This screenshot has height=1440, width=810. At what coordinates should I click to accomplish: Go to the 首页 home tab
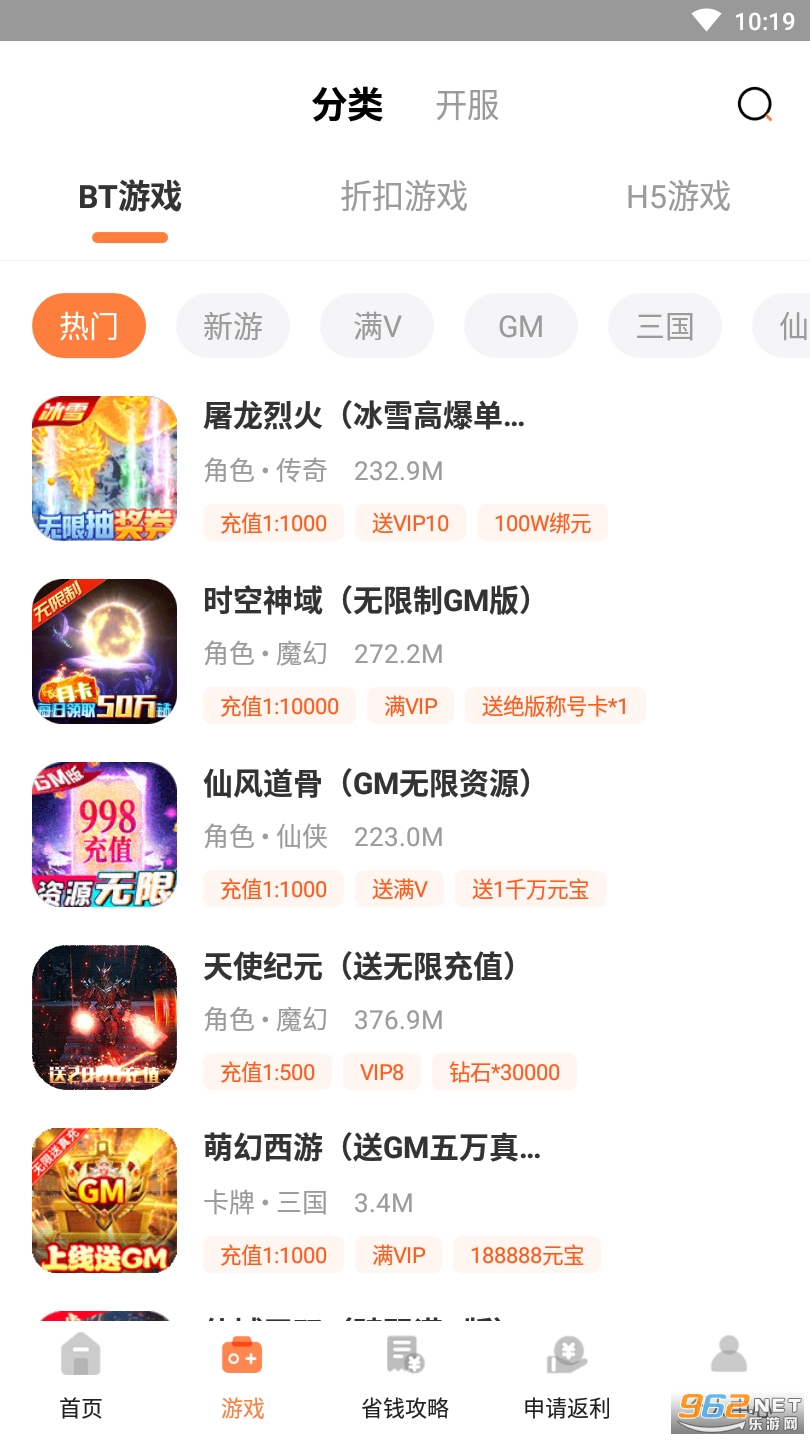pos(81,1378)
